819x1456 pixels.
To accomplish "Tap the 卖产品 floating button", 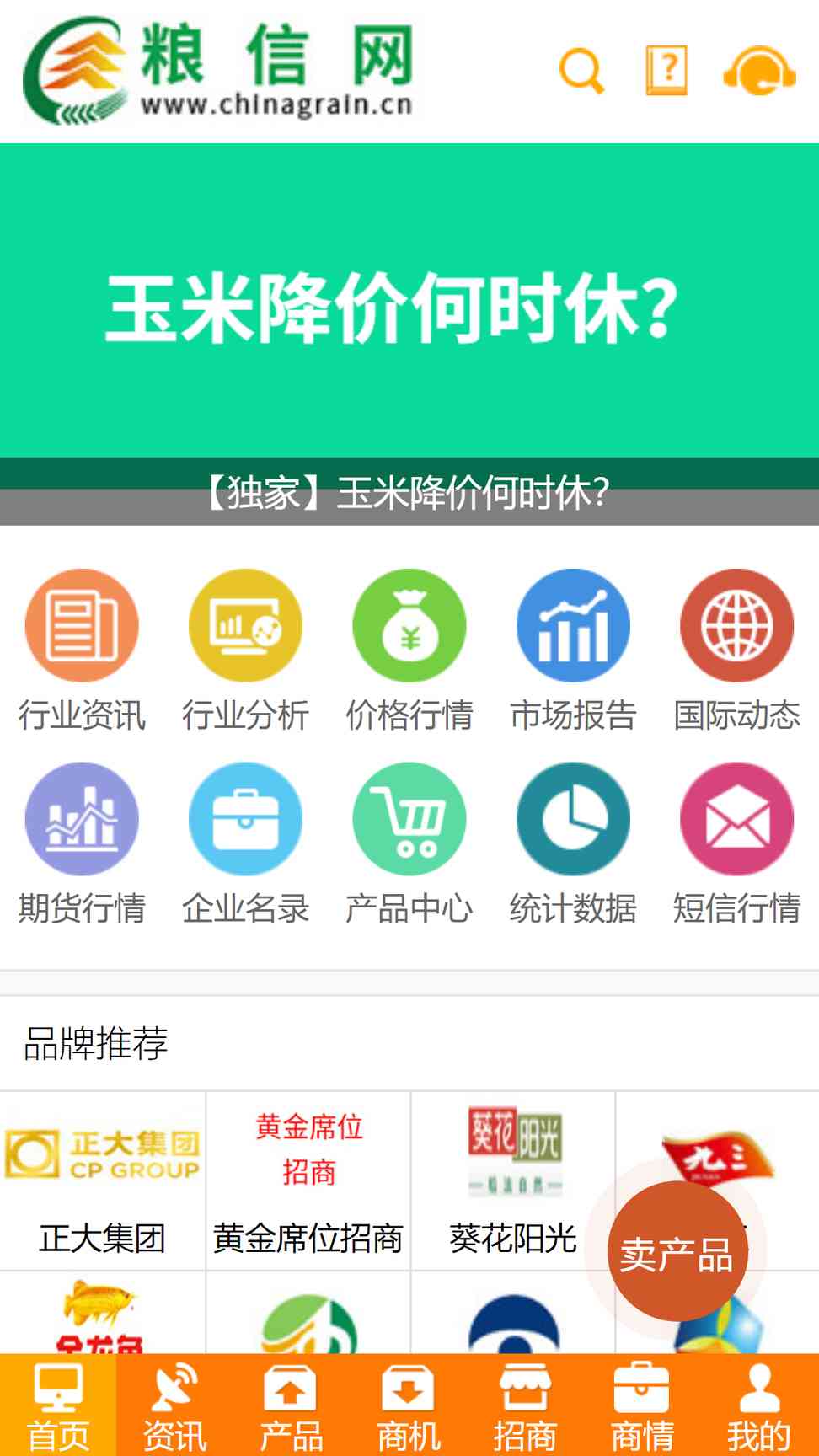I will 677,1252.
